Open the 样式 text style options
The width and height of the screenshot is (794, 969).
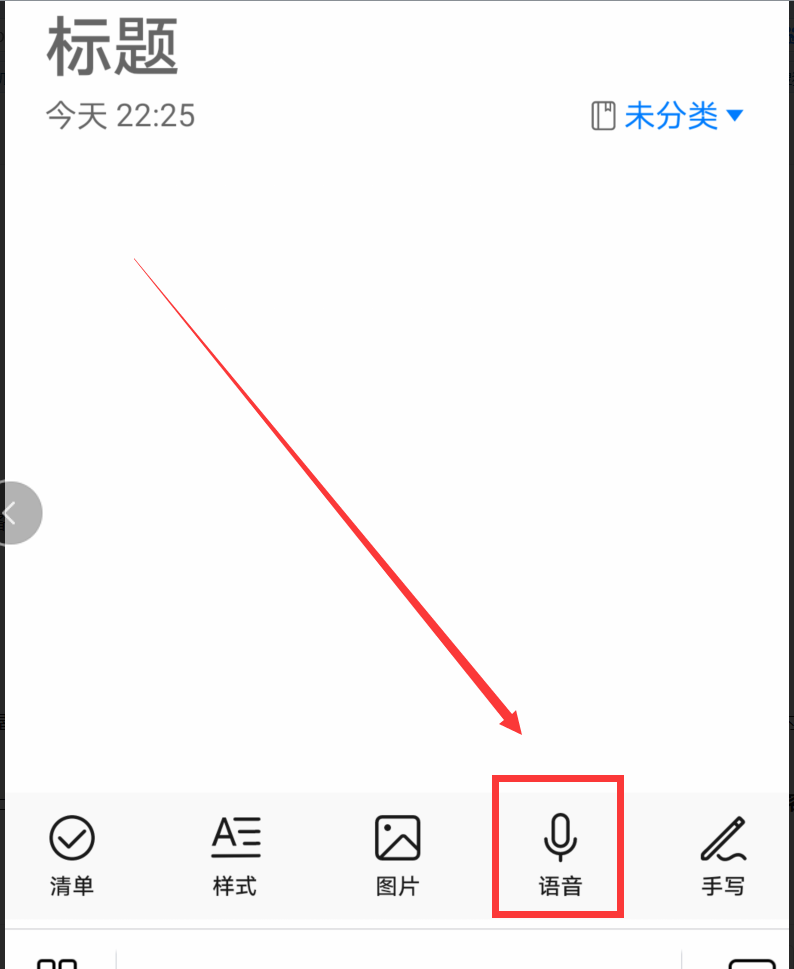(235, 853)
